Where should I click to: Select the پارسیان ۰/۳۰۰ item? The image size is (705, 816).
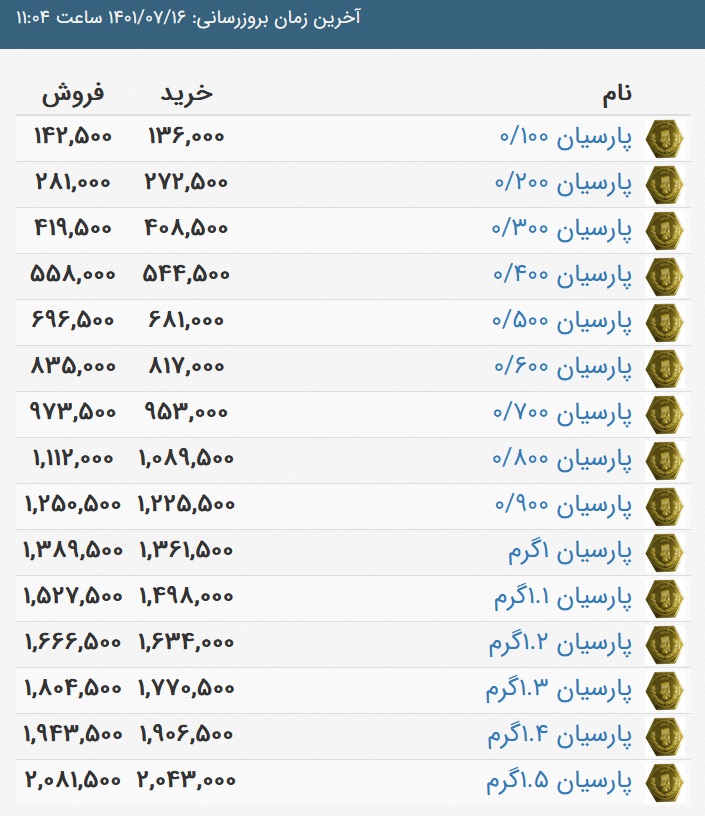[x=562, y=230]
